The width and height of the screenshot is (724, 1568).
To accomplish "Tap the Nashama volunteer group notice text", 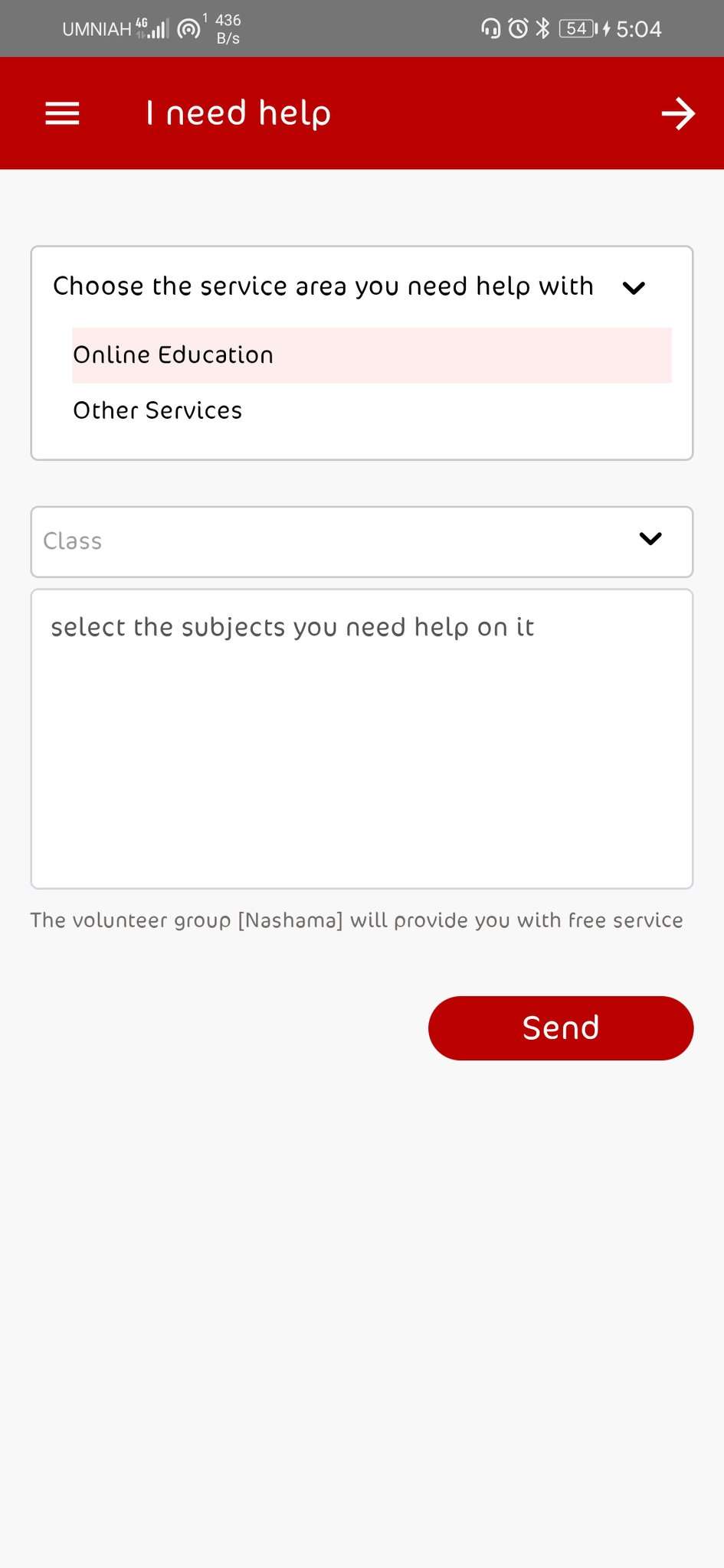I will pos(356,920).
